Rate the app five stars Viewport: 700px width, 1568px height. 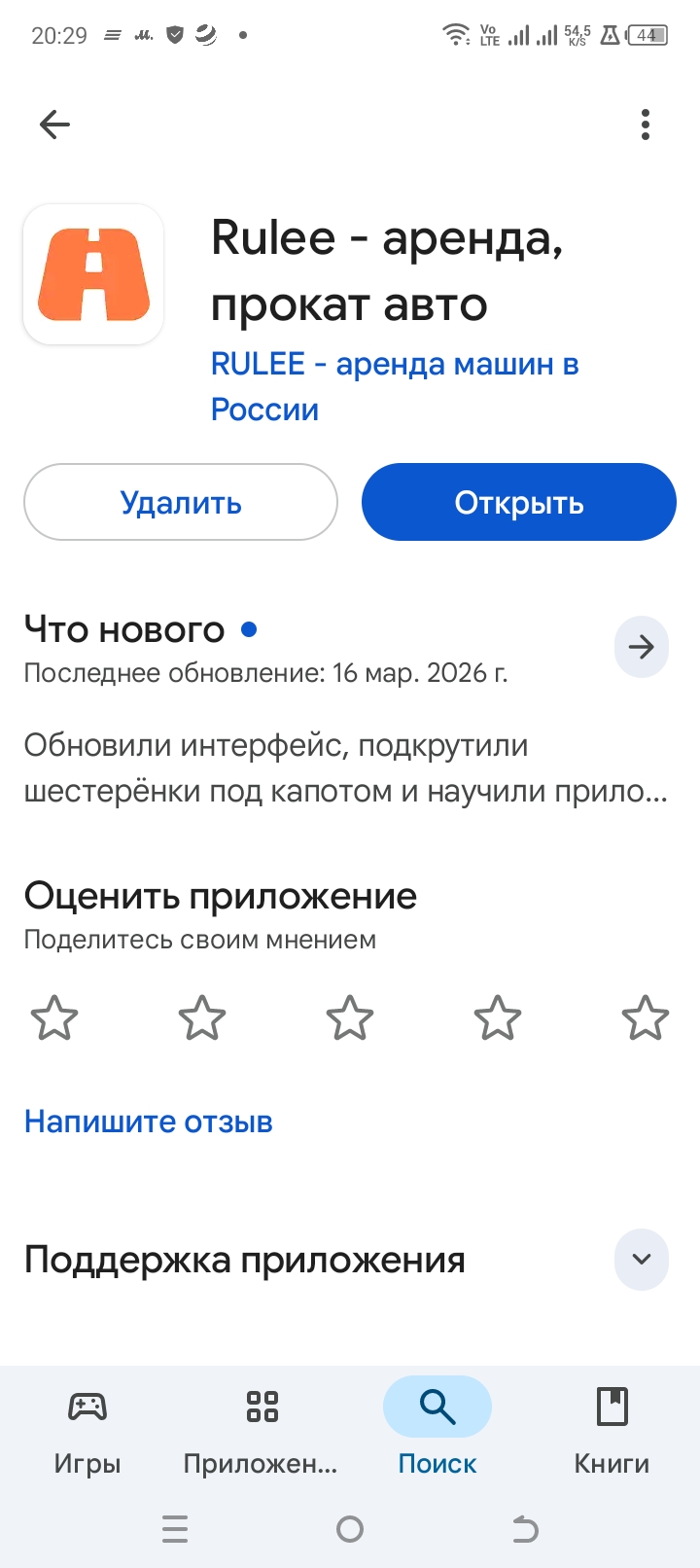(645, 1018)
